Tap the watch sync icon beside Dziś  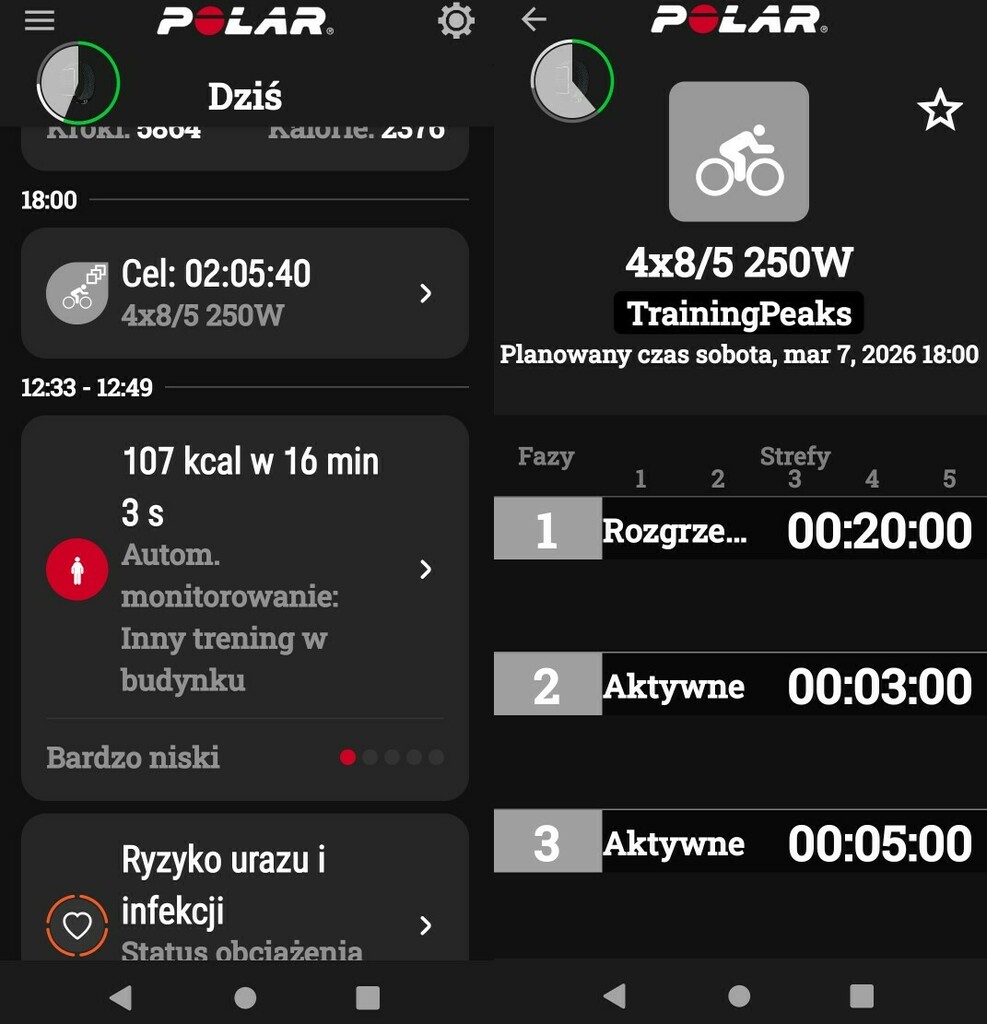coord(78,82)
